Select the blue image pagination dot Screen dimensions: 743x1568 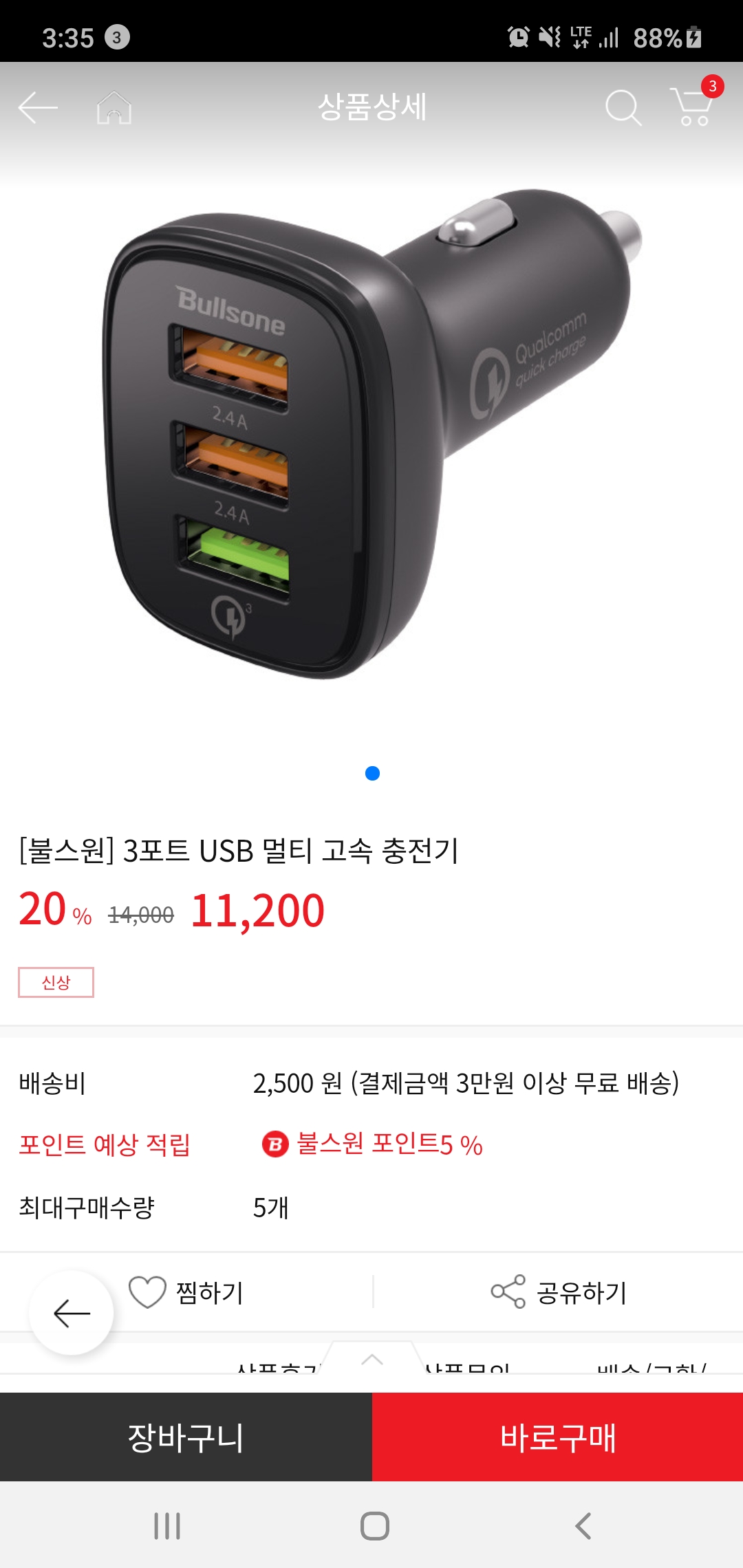pyautogui.click(x=371, y=774)
